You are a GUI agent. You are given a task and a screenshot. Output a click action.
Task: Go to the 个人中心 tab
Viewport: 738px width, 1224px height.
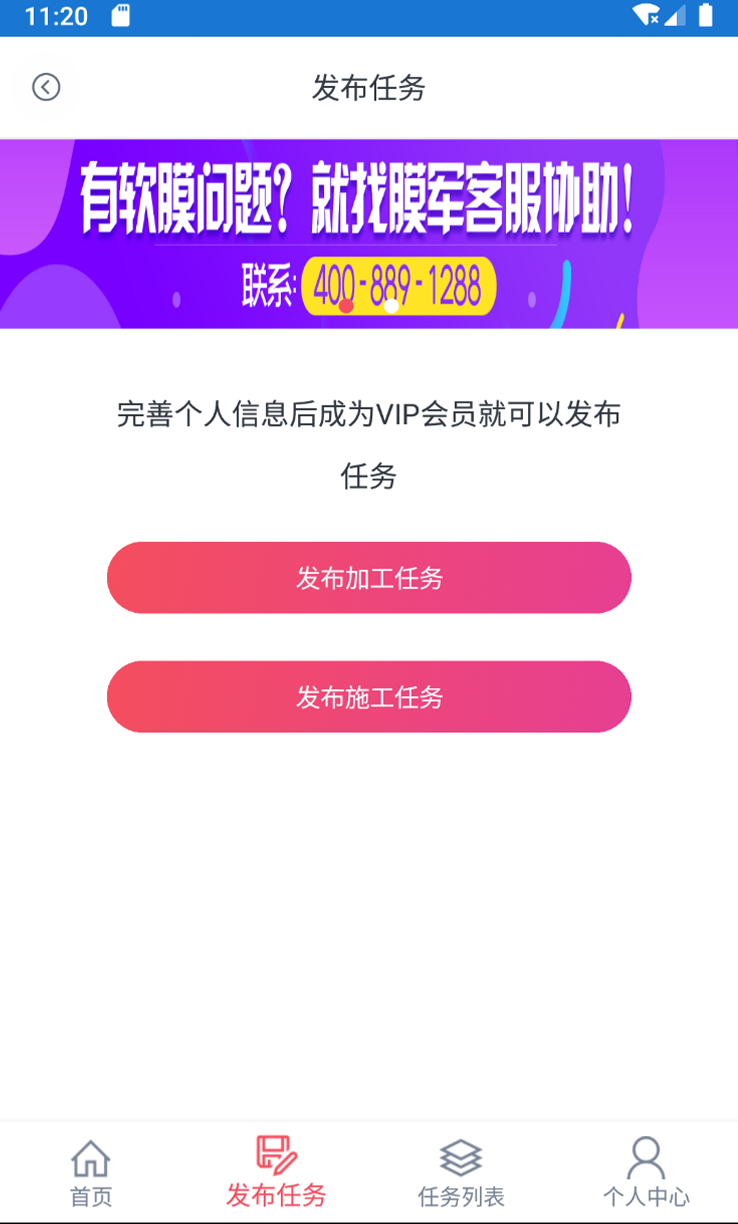646,1172
